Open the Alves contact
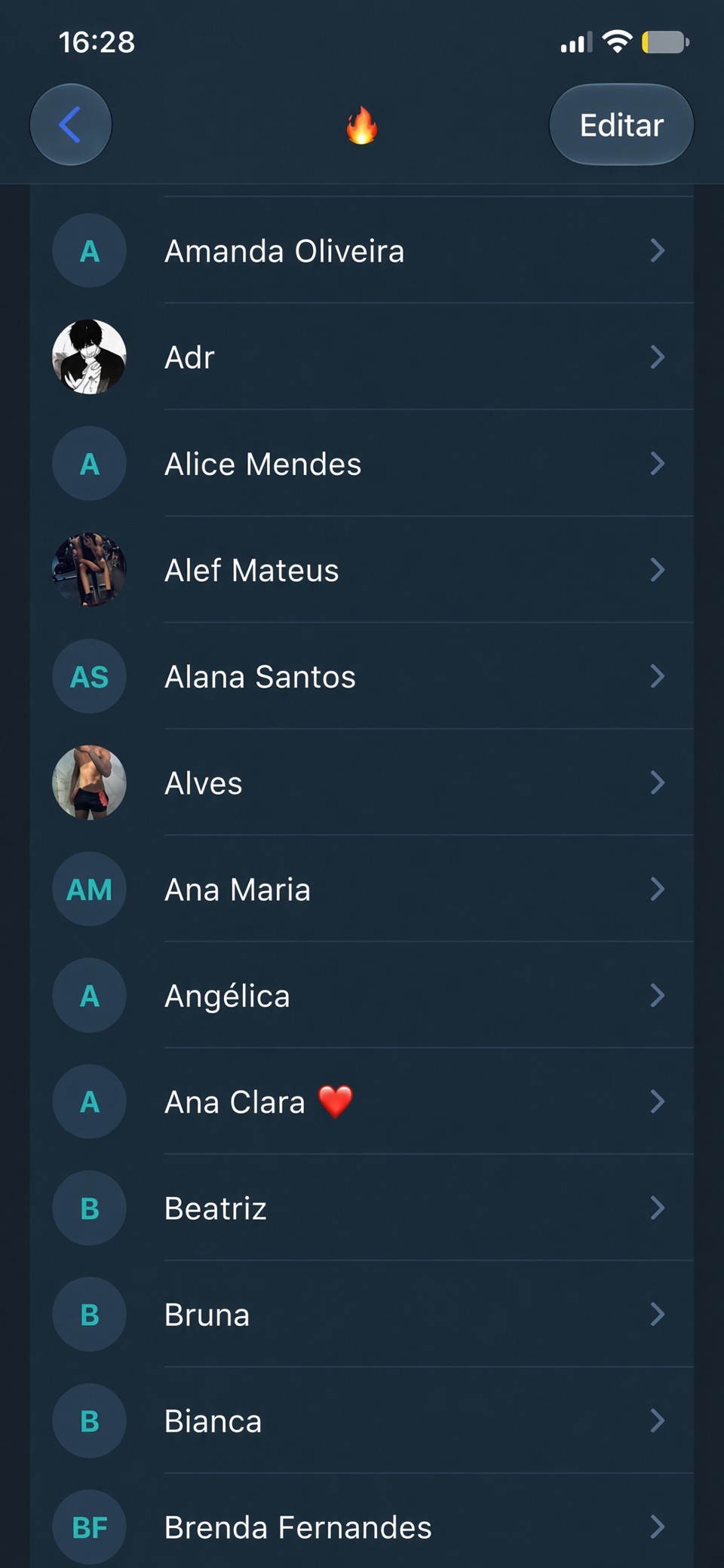Screen dimensions: 724x1568 coord(362,782)
